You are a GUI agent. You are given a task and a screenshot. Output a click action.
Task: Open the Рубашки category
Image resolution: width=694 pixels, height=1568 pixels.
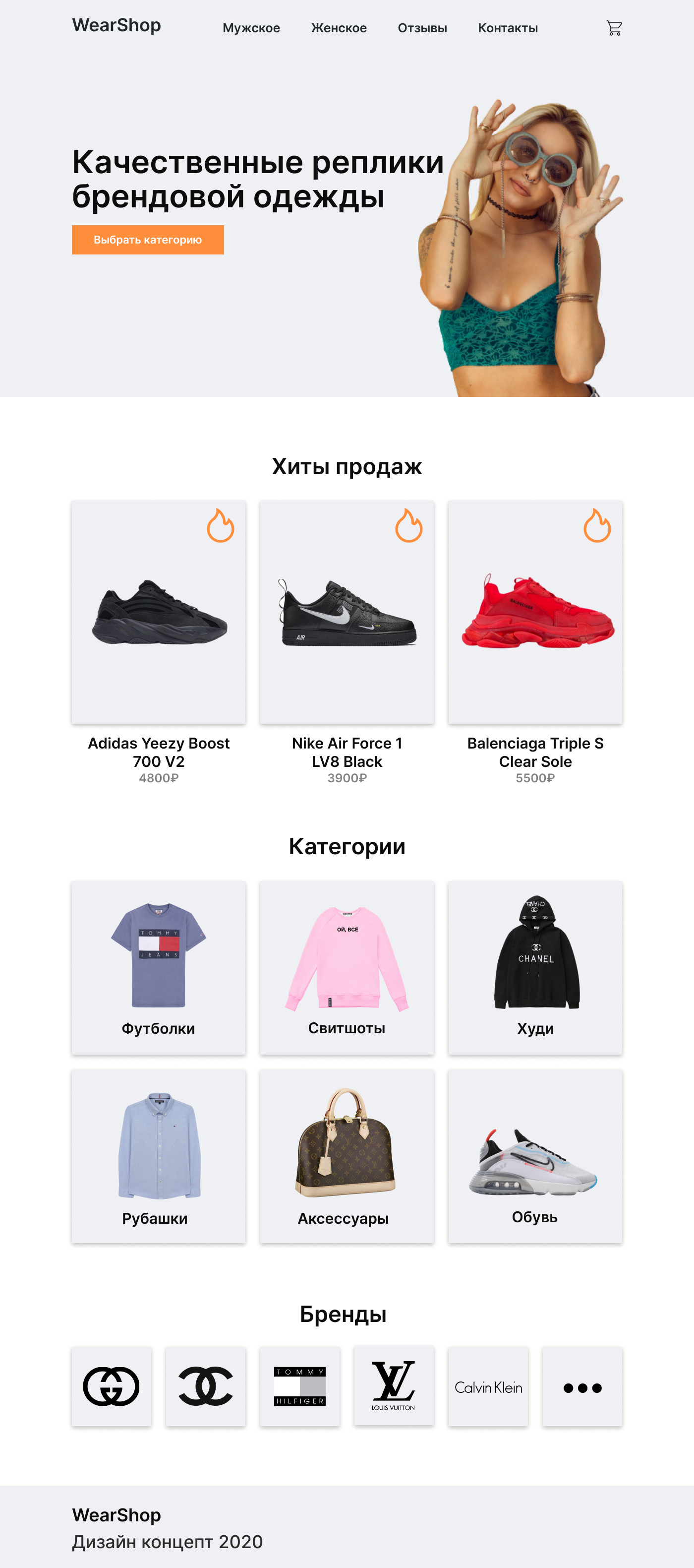(x=159, y=1156)
